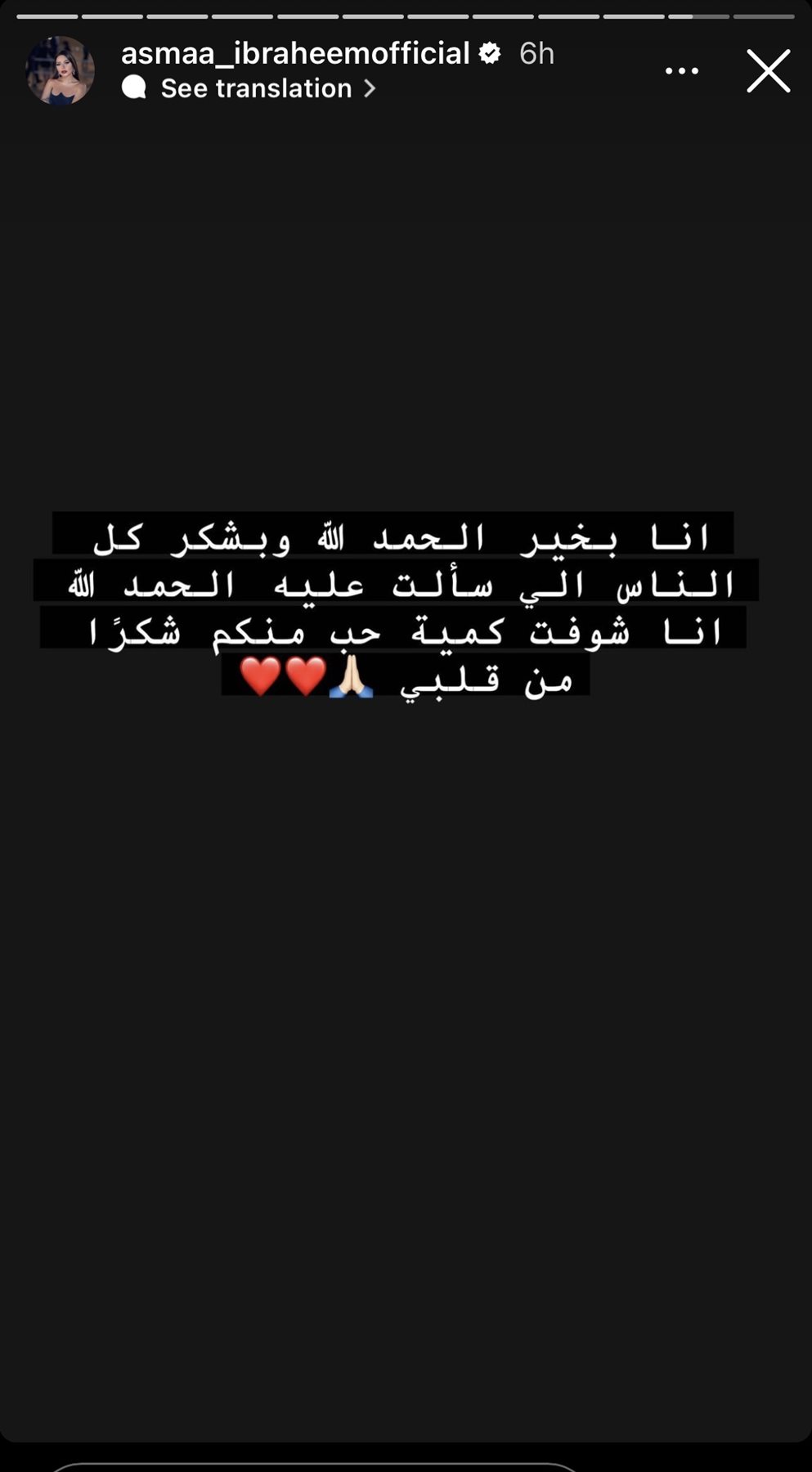Open the asmaa_ibraheemofficial username link
This screenshot has height=1472, width=812.
coord(295,53)
